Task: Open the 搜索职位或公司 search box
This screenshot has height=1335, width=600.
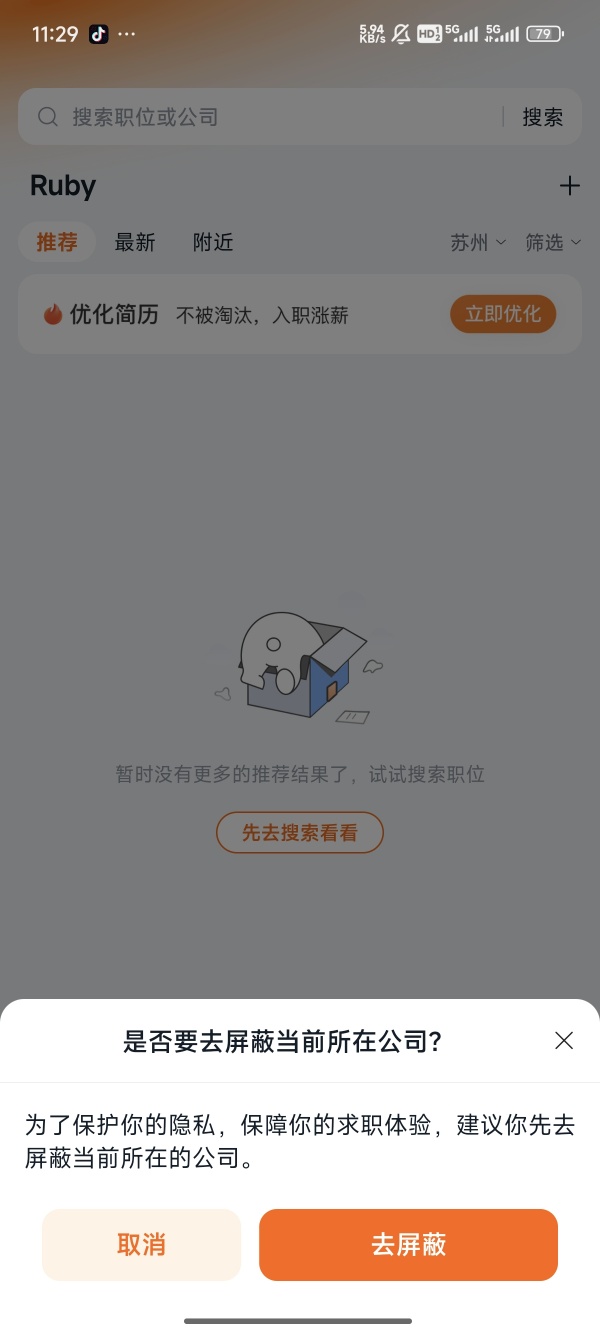Action: click(260, 117)
